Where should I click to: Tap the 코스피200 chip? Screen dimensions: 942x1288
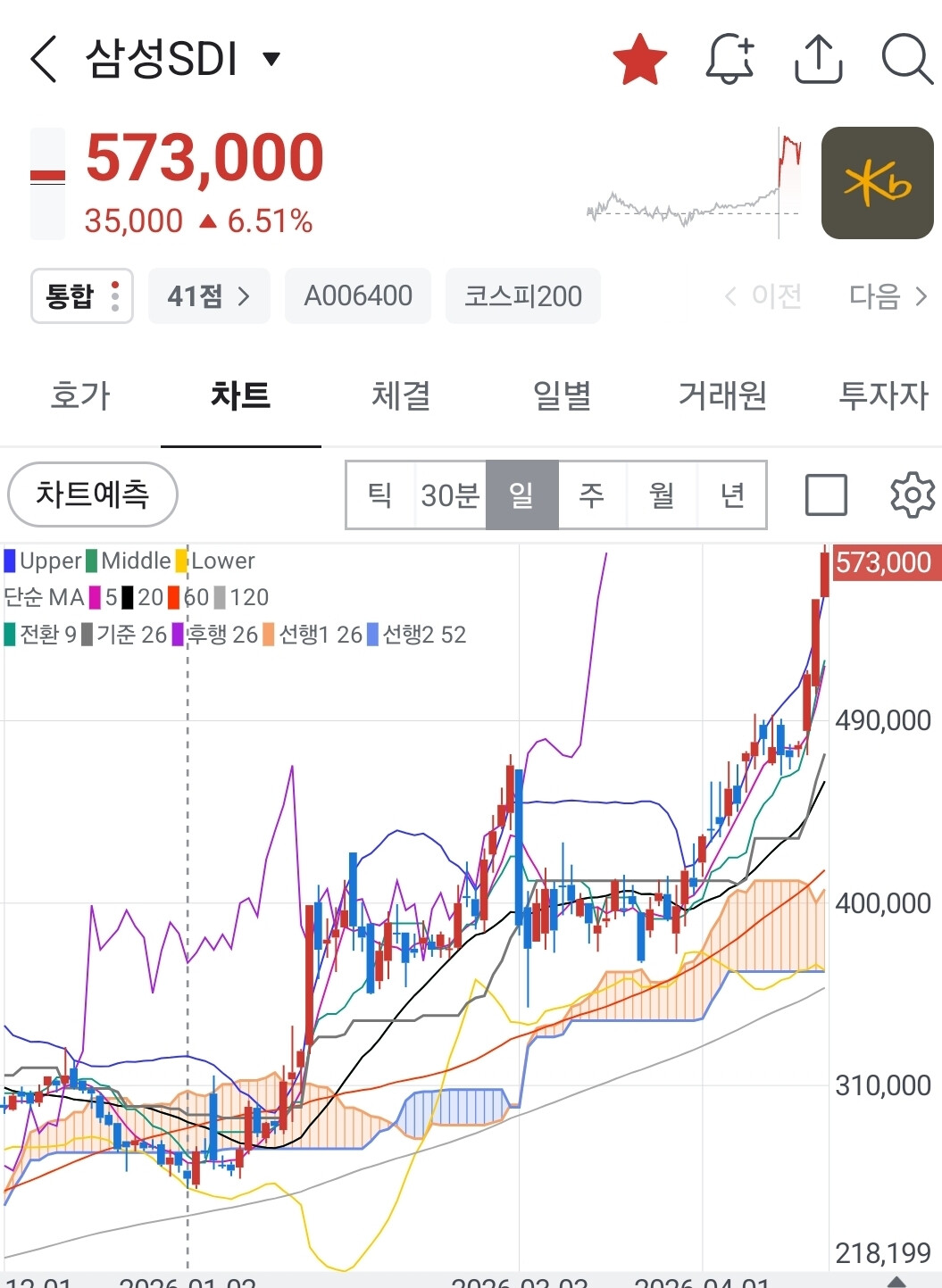coord(522,295)
